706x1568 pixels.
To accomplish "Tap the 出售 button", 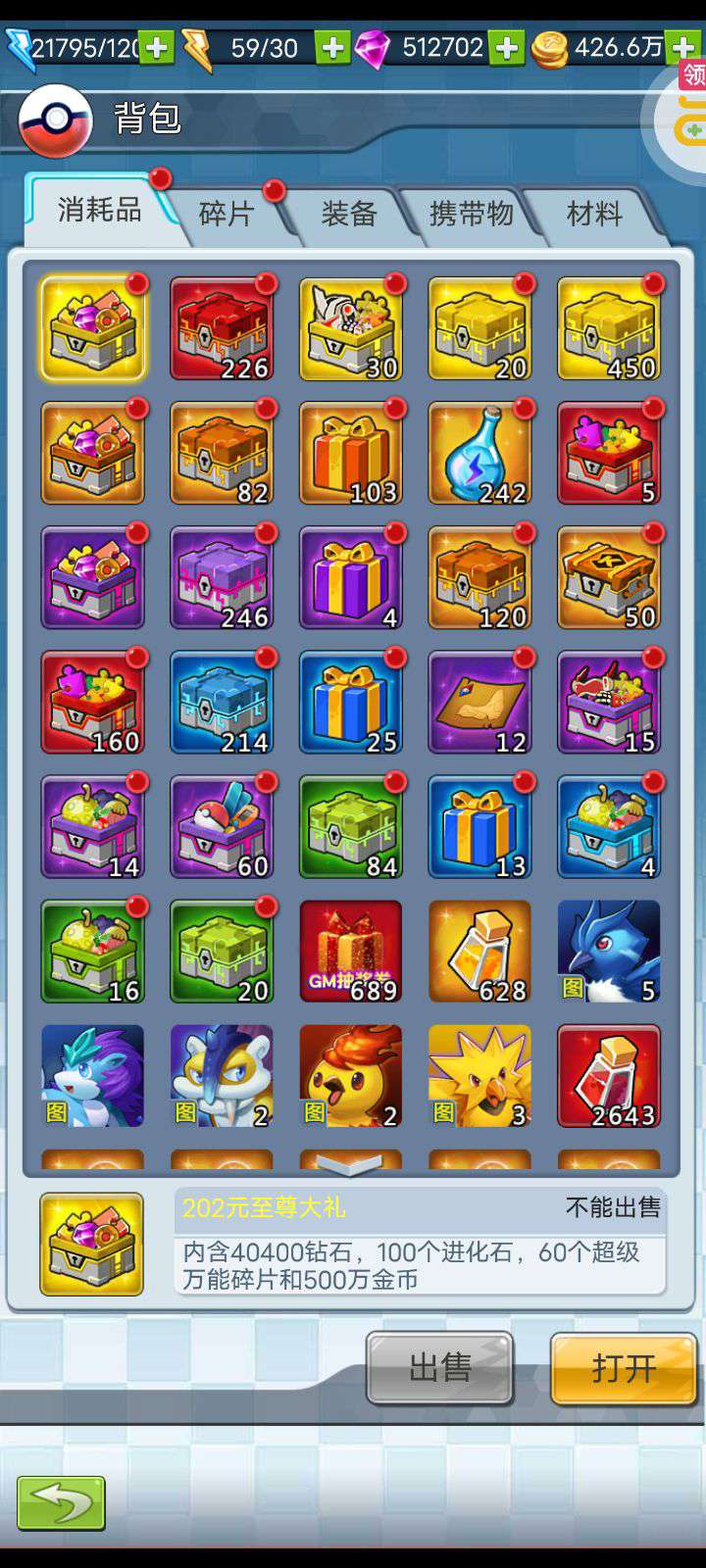I will point(440,1368).
